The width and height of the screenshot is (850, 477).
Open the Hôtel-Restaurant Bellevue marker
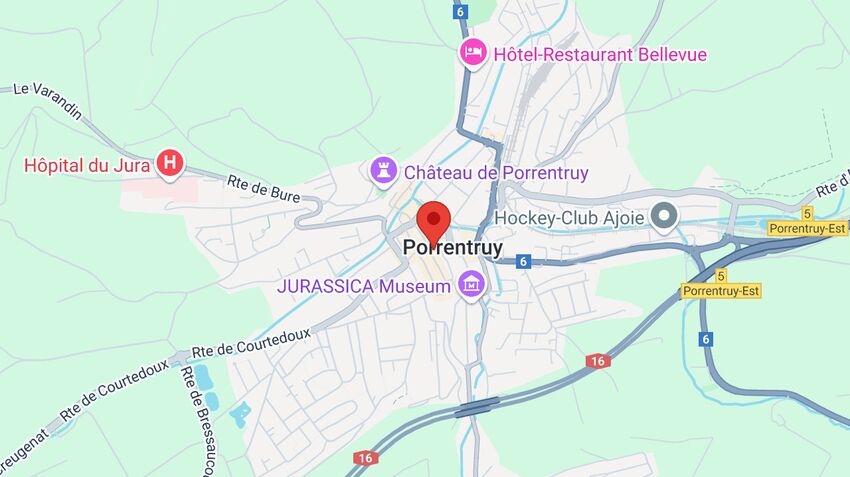point(473,52)
